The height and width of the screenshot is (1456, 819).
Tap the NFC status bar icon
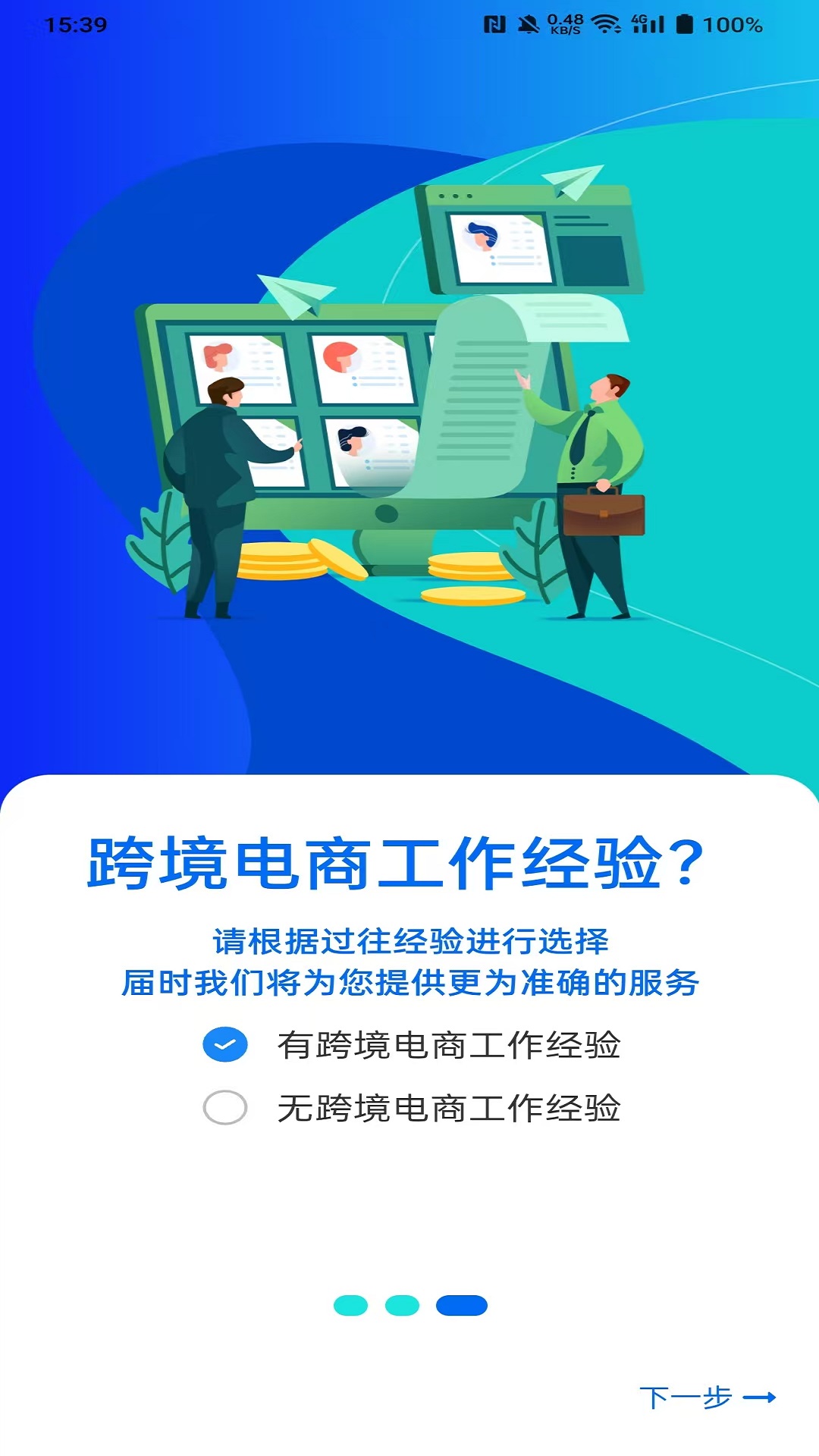coord(494,23)
